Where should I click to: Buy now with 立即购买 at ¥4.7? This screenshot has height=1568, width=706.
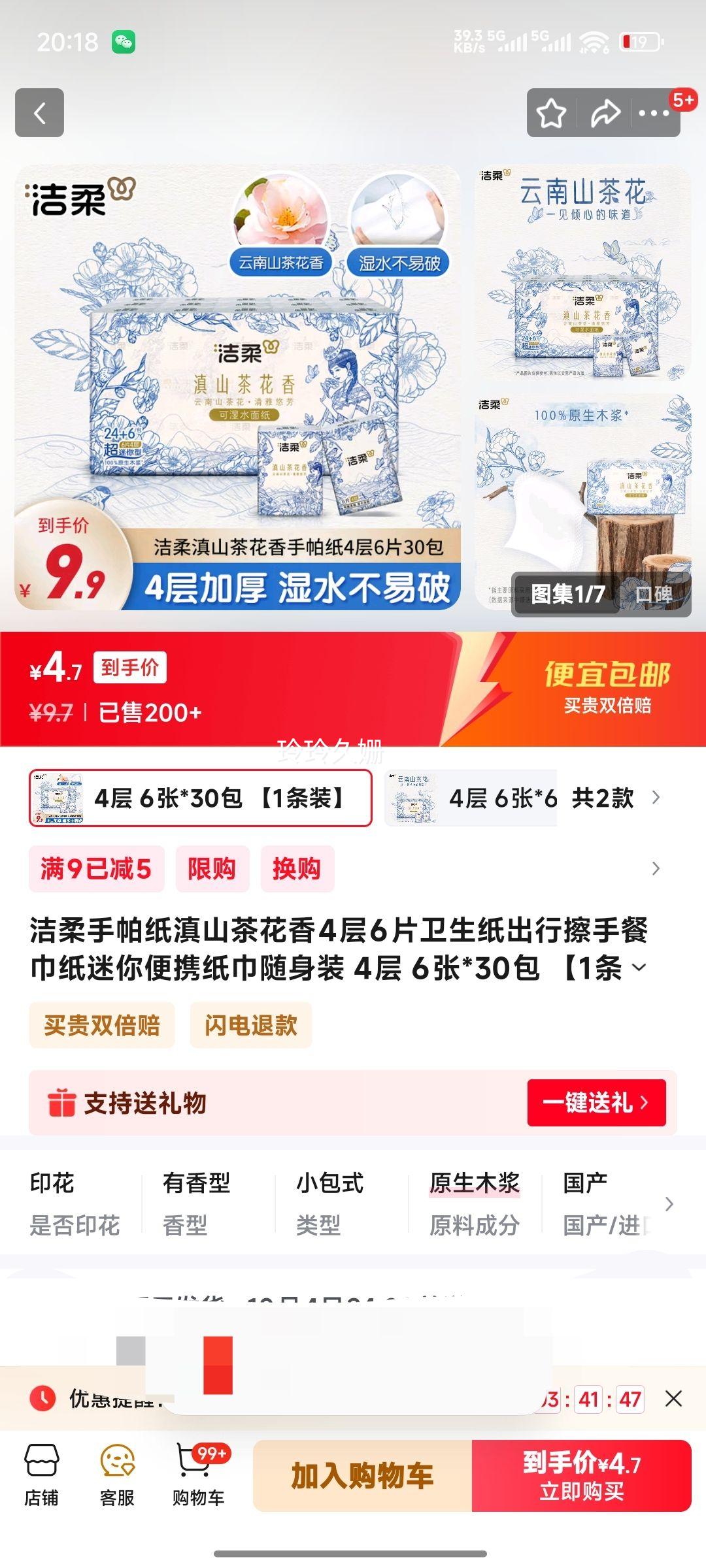581,1476
